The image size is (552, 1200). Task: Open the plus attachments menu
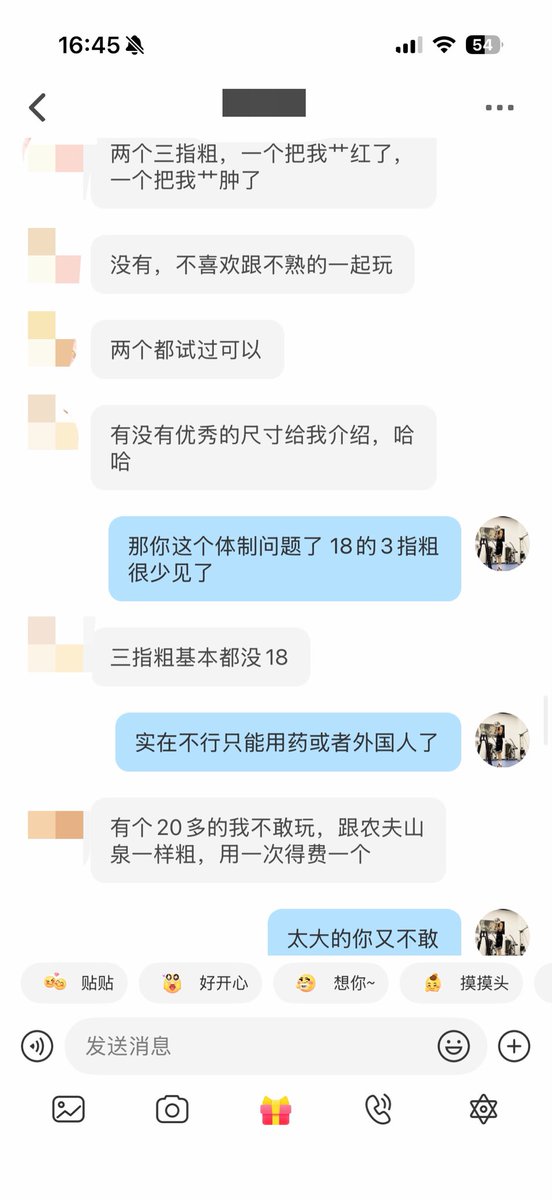coord(514,1046)
